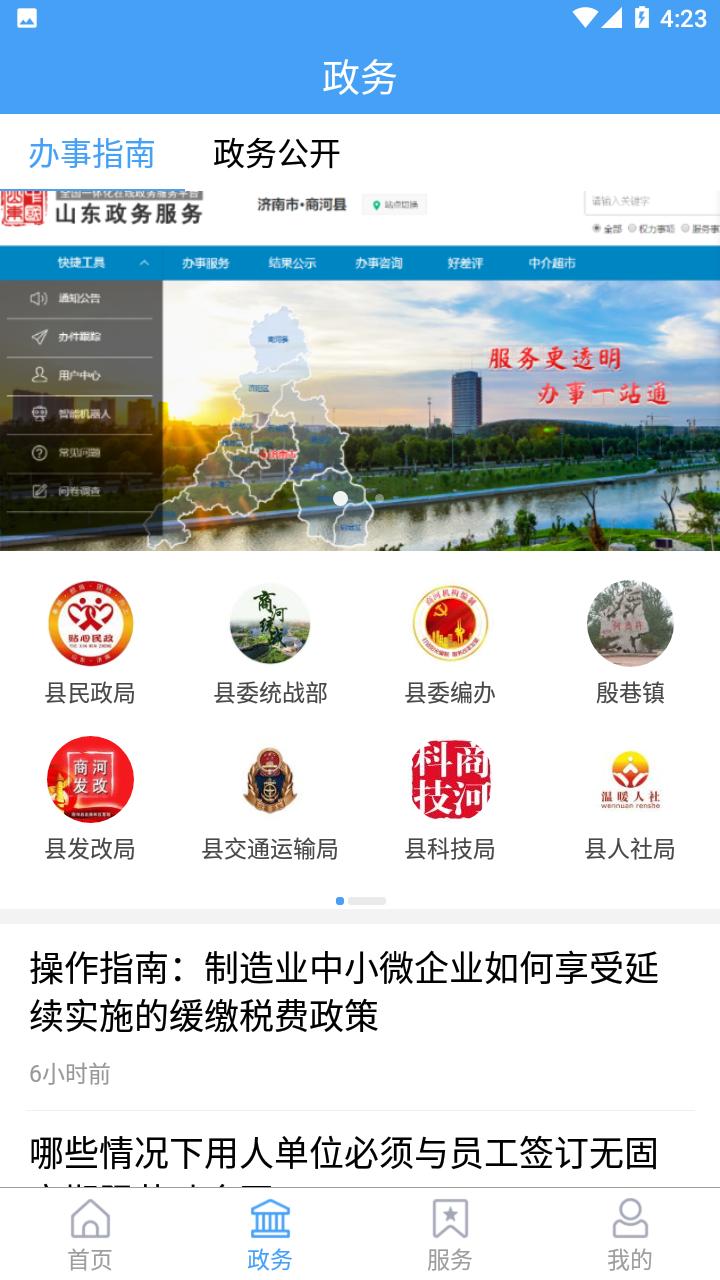
Task: Open 县交通运输局
Action: [x=270, y=799]
